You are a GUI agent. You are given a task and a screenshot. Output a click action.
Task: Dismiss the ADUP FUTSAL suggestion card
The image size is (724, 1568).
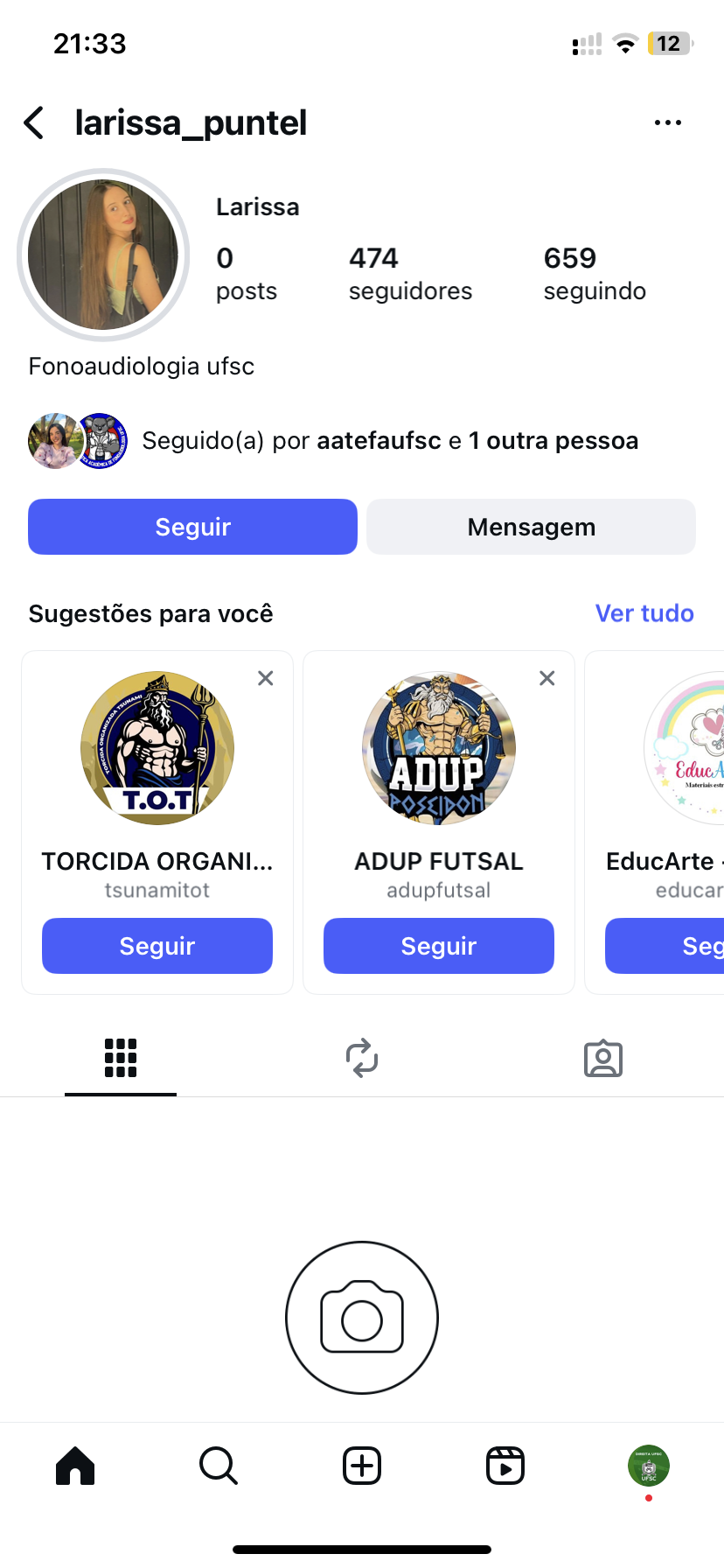click(547, 678)
